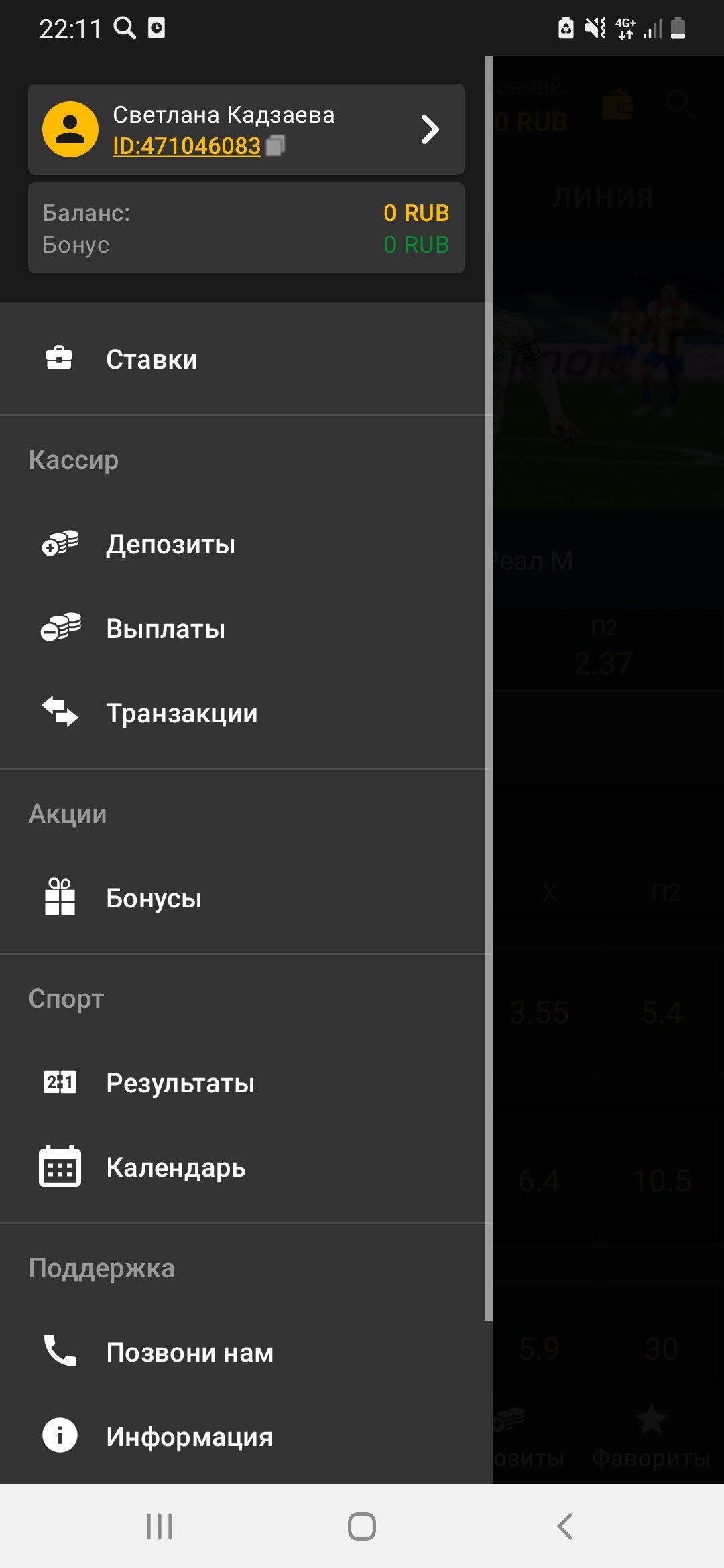Copy the account ID number

pyautogui.click(x=276, y=146)
